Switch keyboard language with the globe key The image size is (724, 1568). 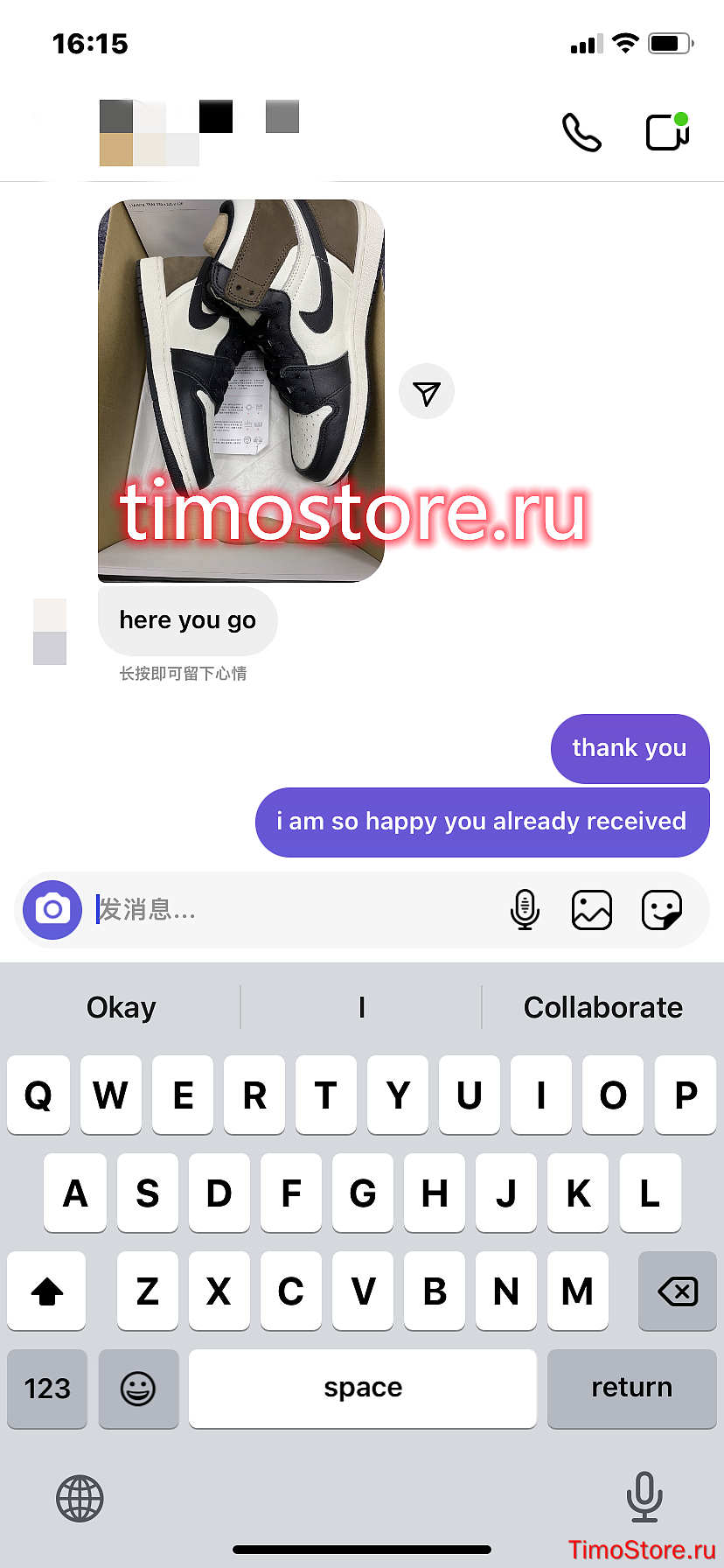(x=80, y=1499)
